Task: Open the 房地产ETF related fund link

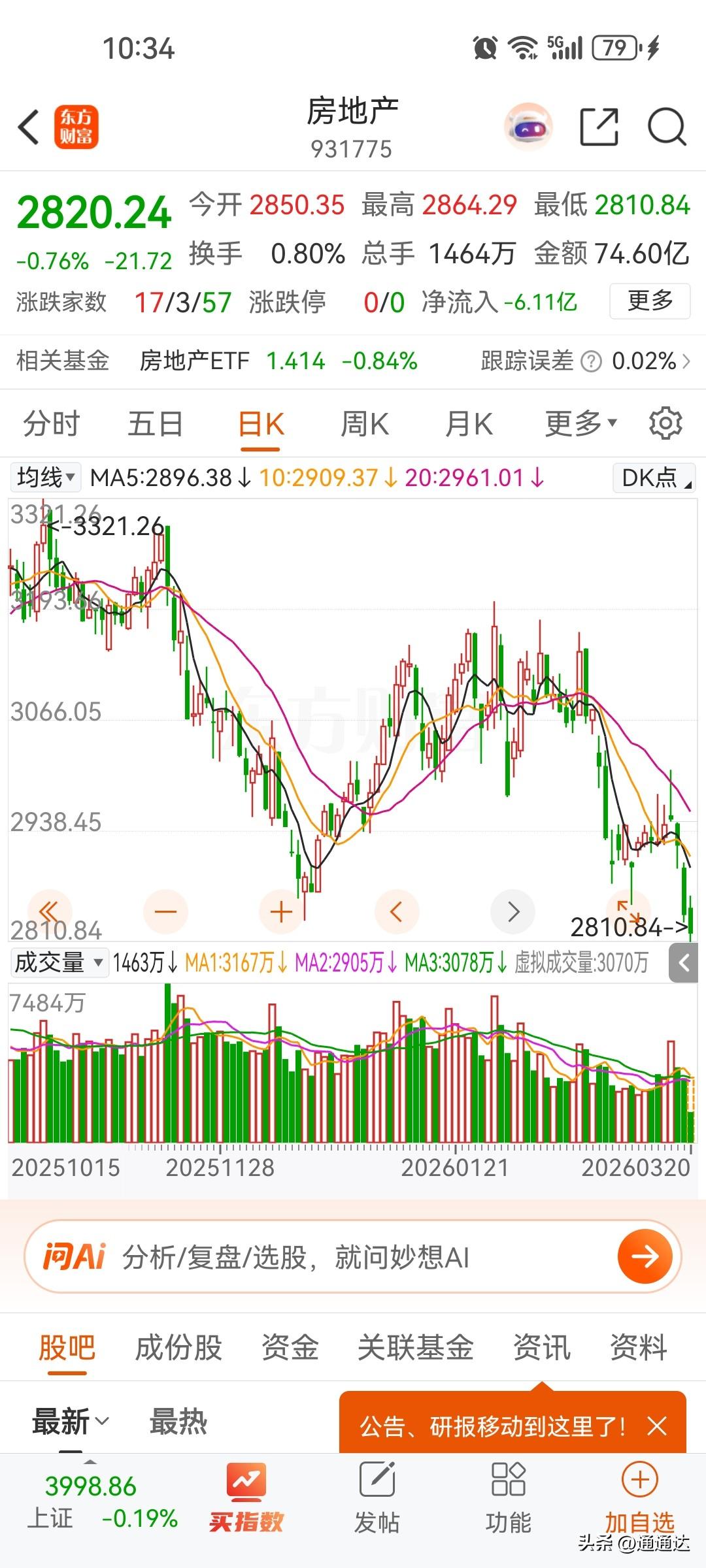Action: pos(194,361)
